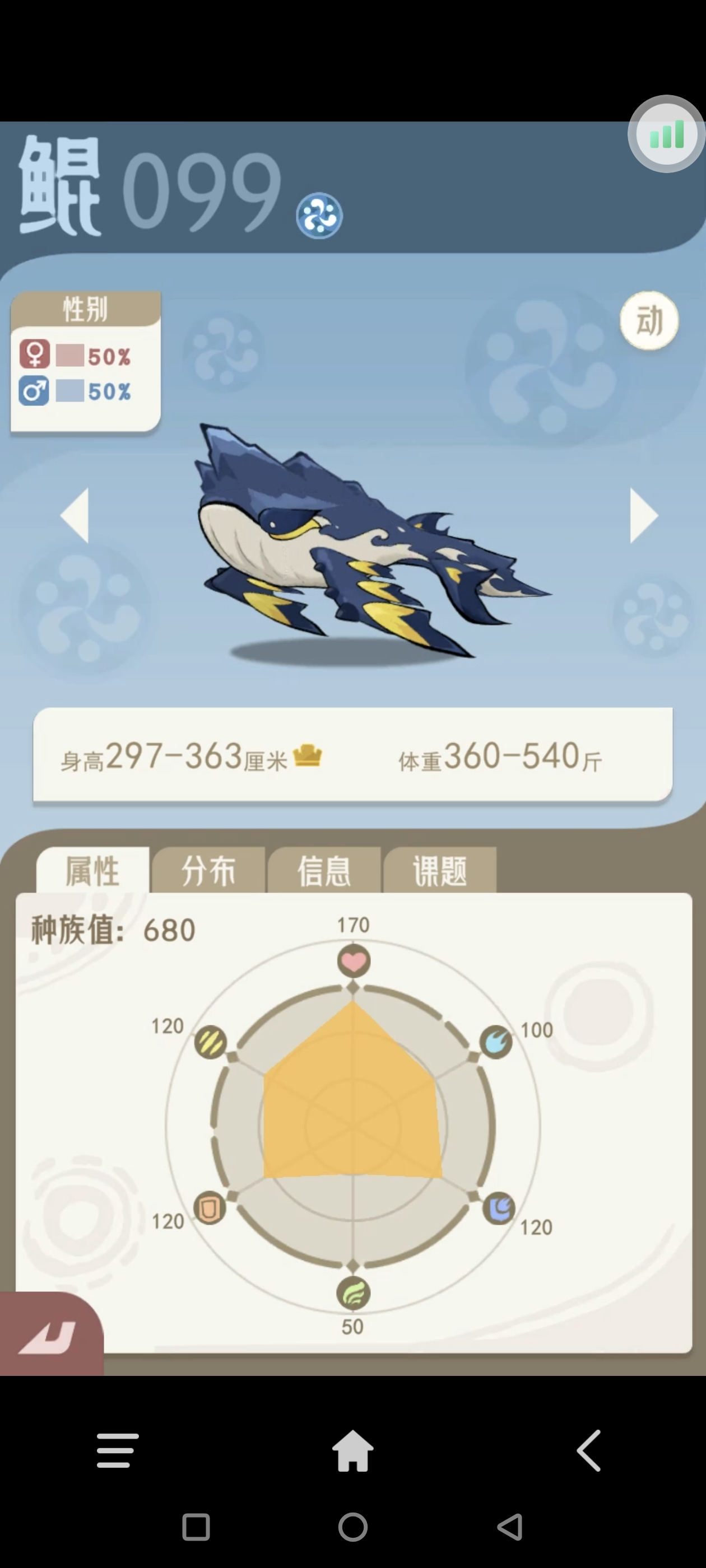Tap the 动 animation button
Image resolution: width=706 pixels, height=1568 pixels.
tap(649, 320)
